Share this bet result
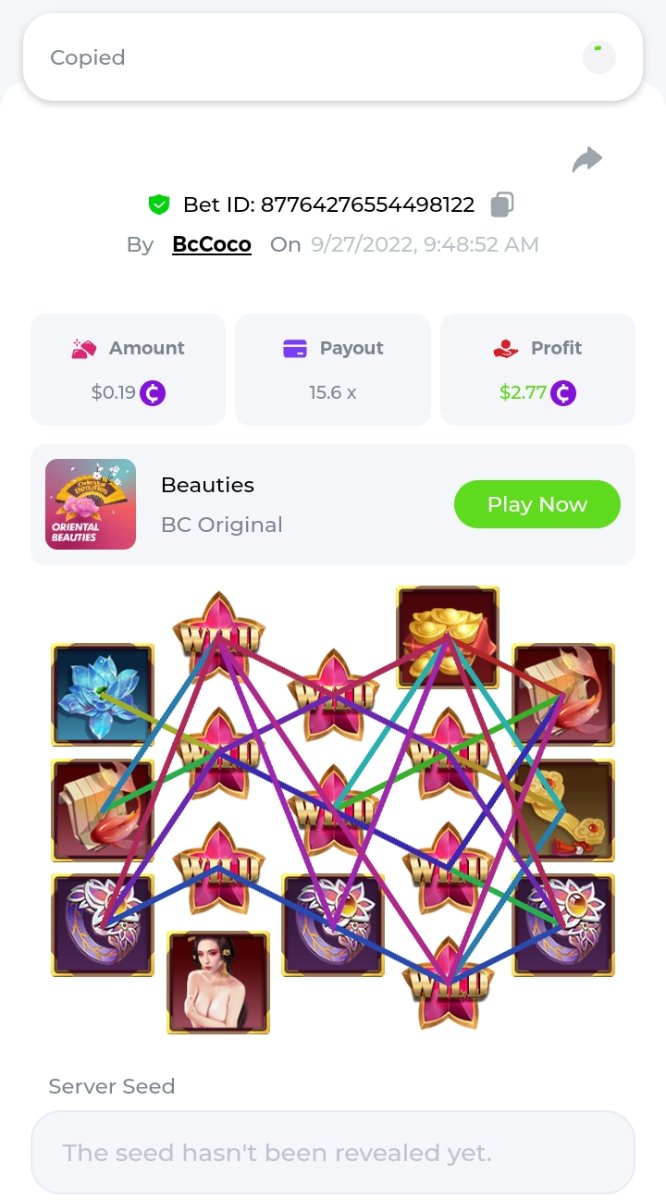 (587, 160)
